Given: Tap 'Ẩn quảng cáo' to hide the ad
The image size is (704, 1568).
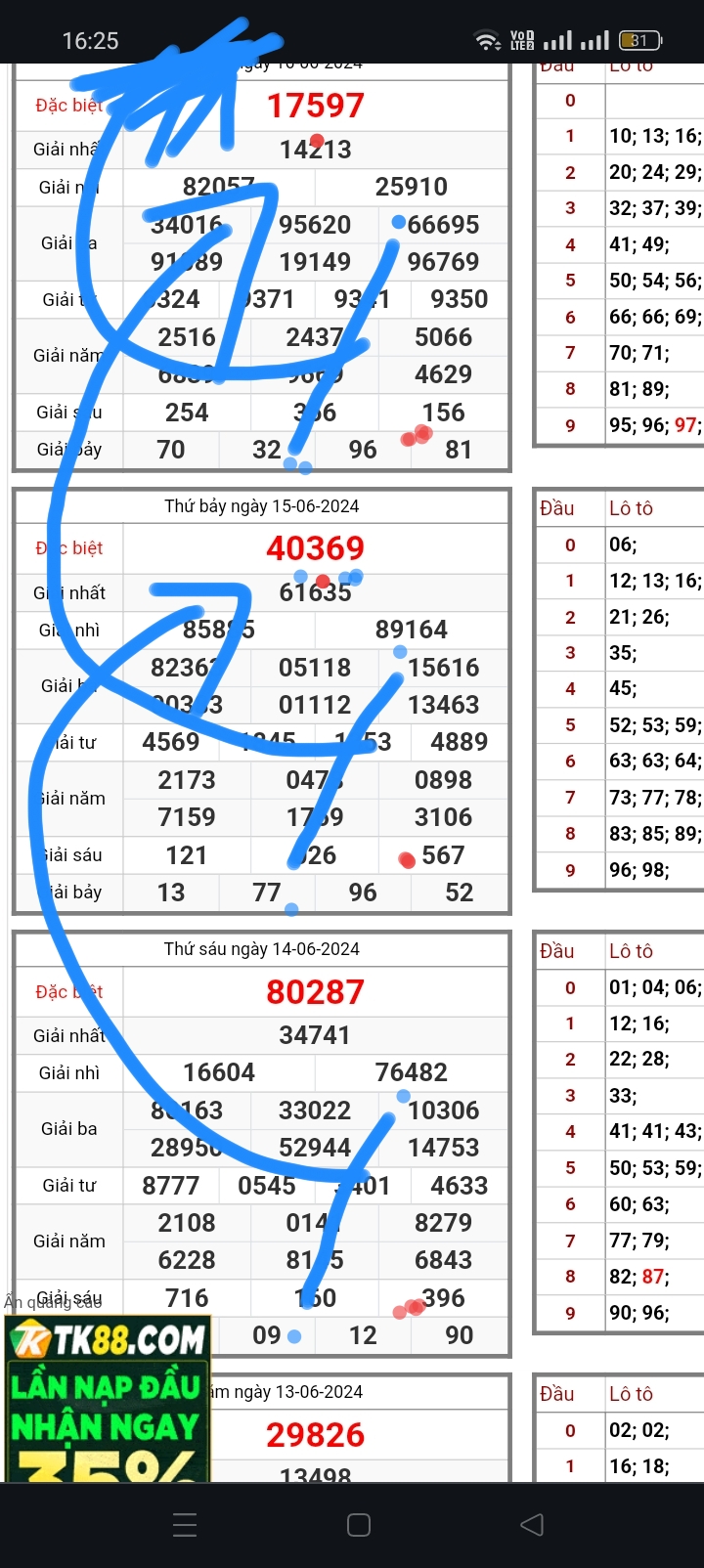Looking at the screenshot, I should (x=53, y=1302).
